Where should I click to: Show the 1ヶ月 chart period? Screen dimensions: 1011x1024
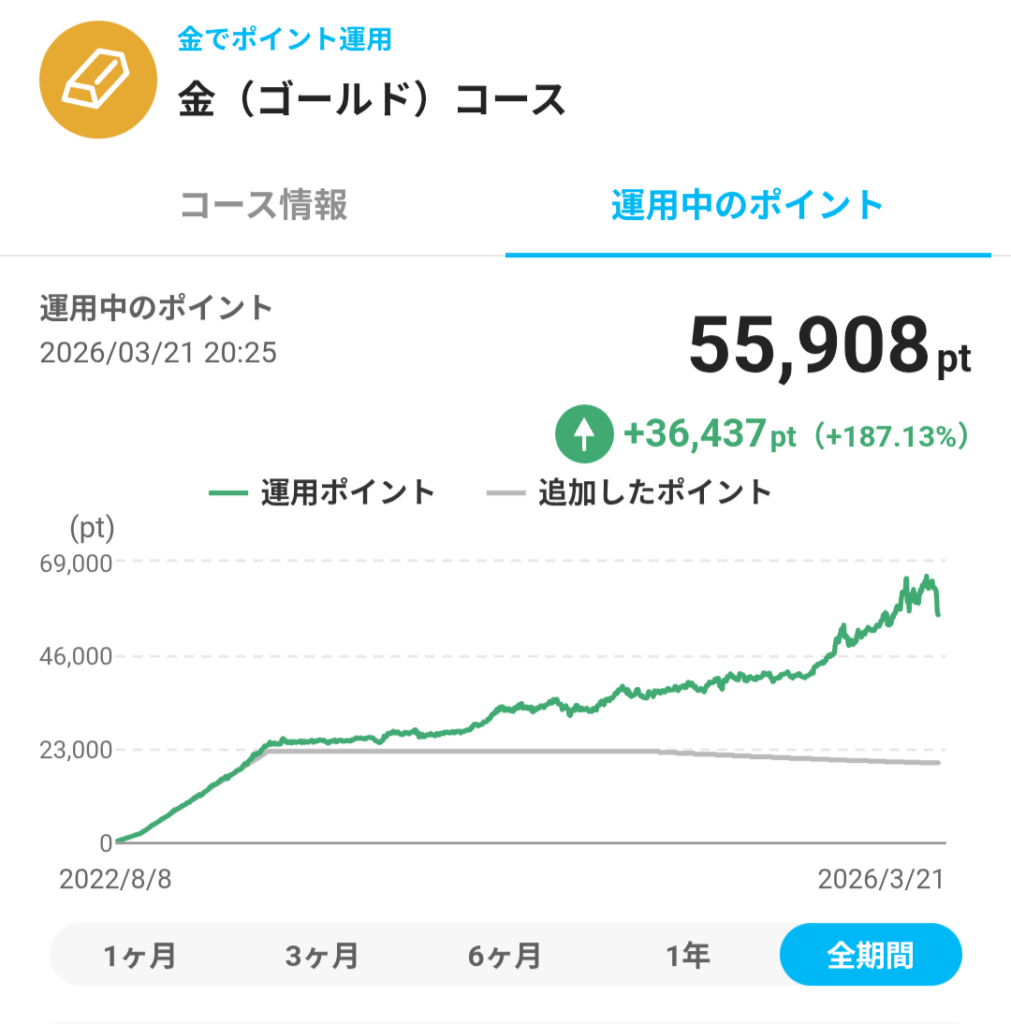[x=140, y=956]
